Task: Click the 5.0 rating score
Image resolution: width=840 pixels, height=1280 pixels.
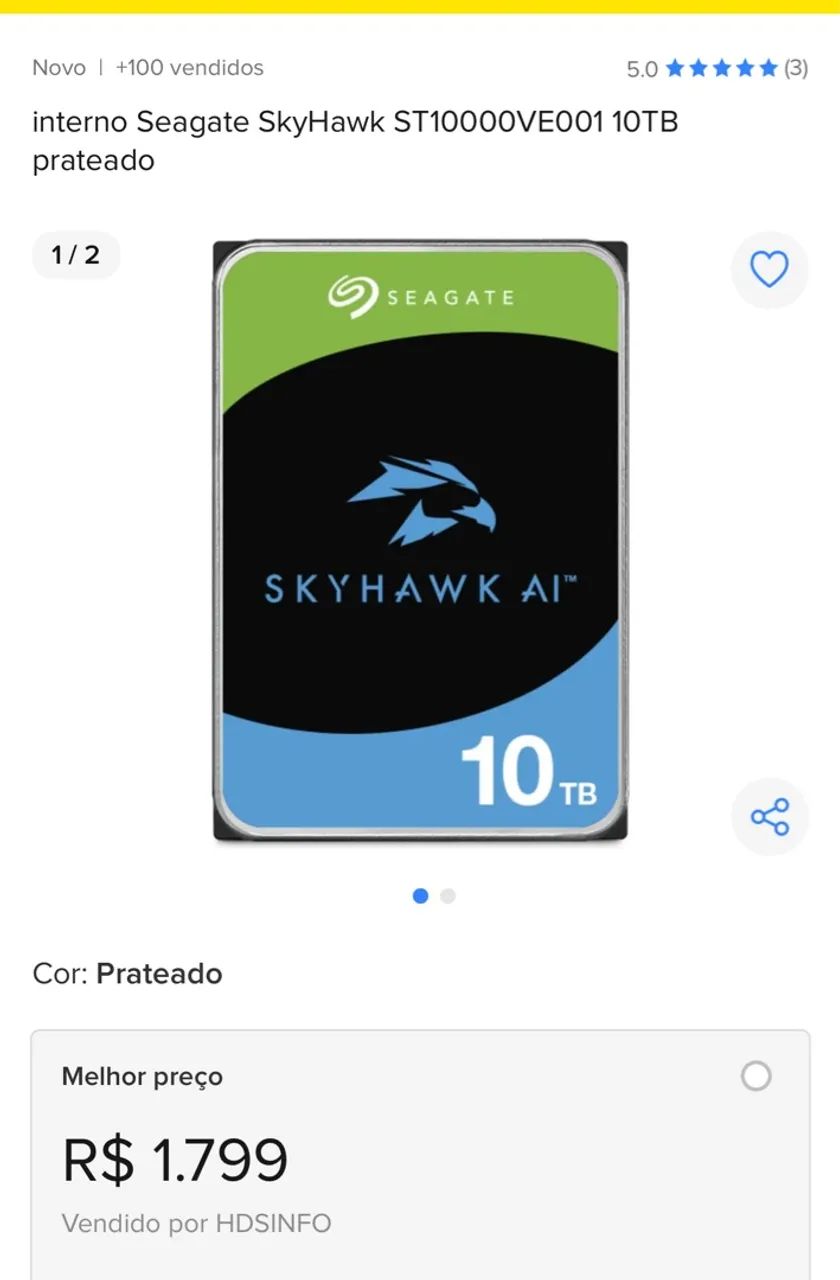Action: pyautogui.click(x=641, y=68)
